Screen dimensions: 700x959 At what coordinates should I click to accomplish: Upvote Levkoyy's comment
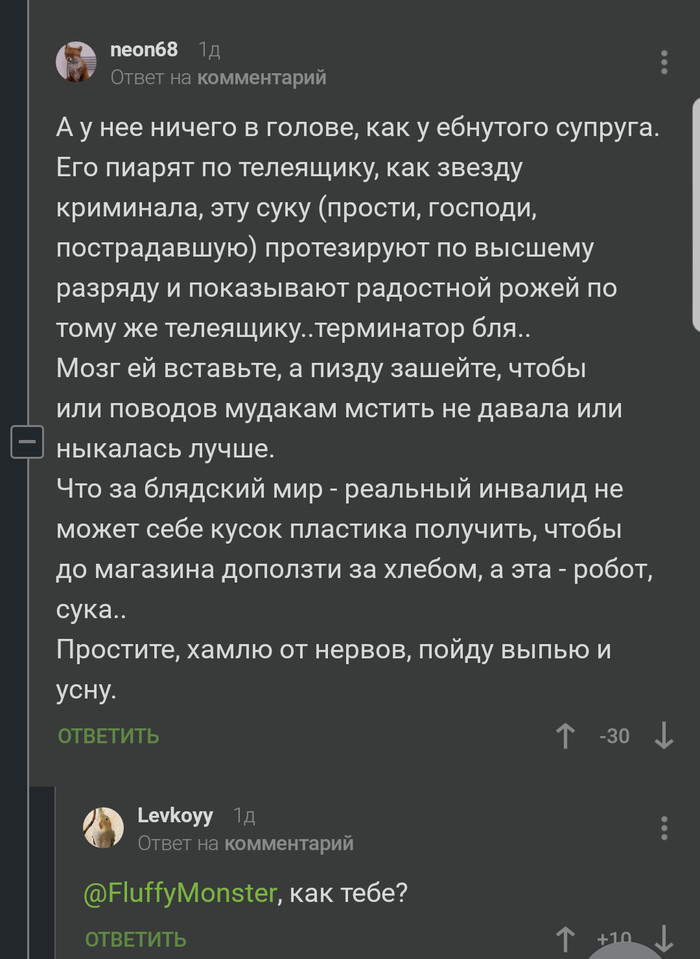(565, 939)
